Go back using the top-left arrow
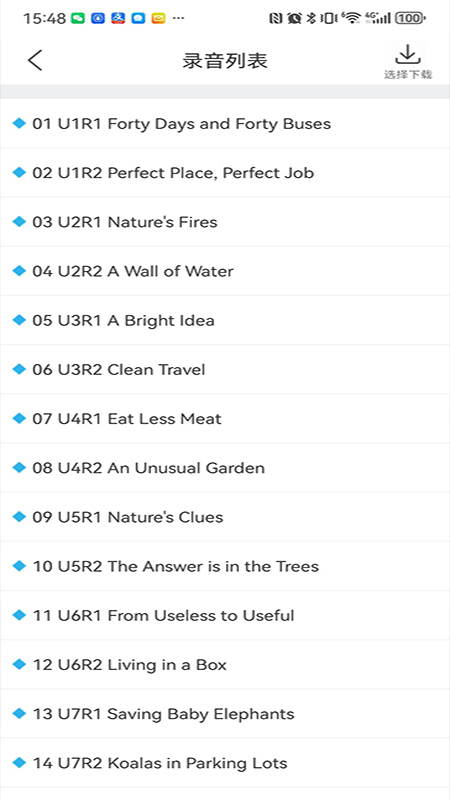 tap(35, 60)
